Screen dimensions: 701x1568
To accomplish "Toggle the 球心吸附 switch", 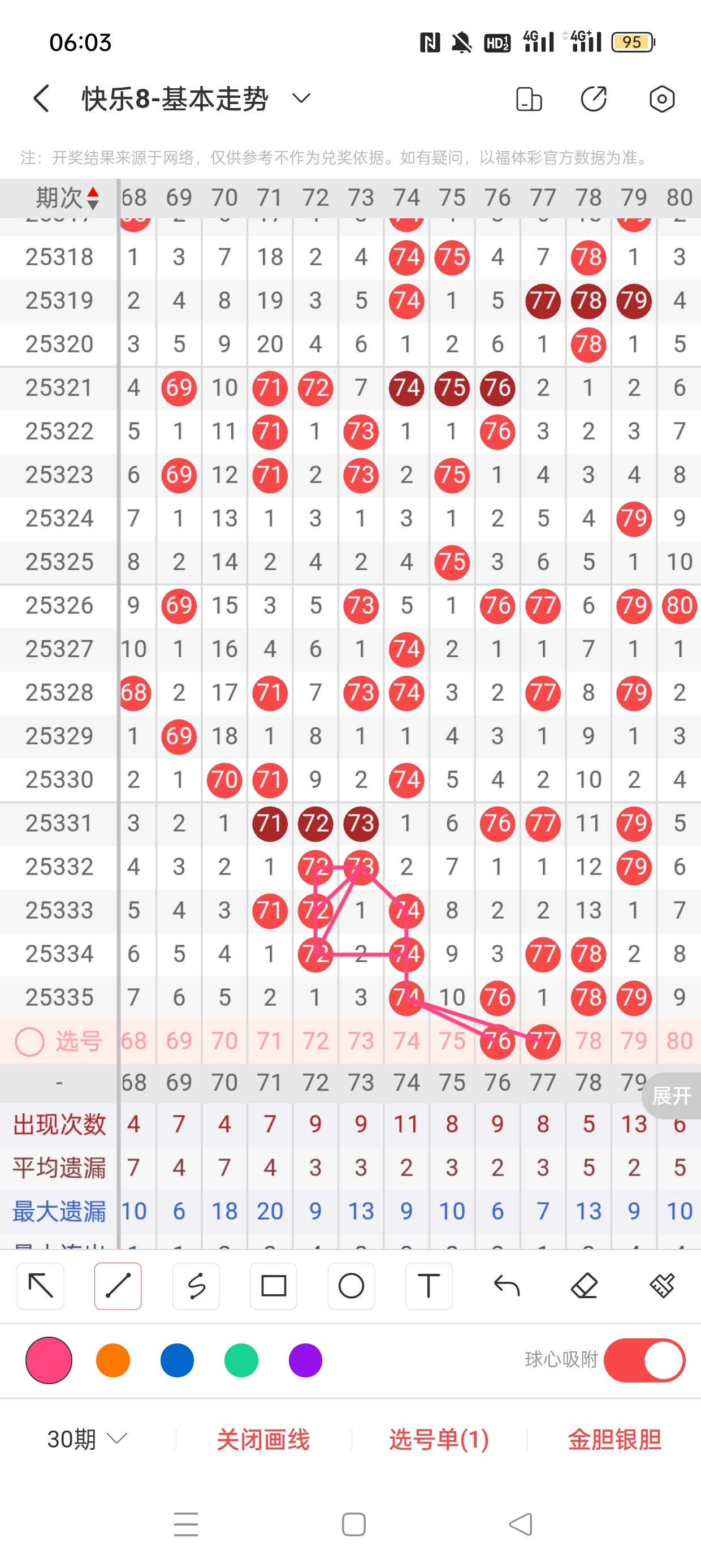I will 644,1360.
